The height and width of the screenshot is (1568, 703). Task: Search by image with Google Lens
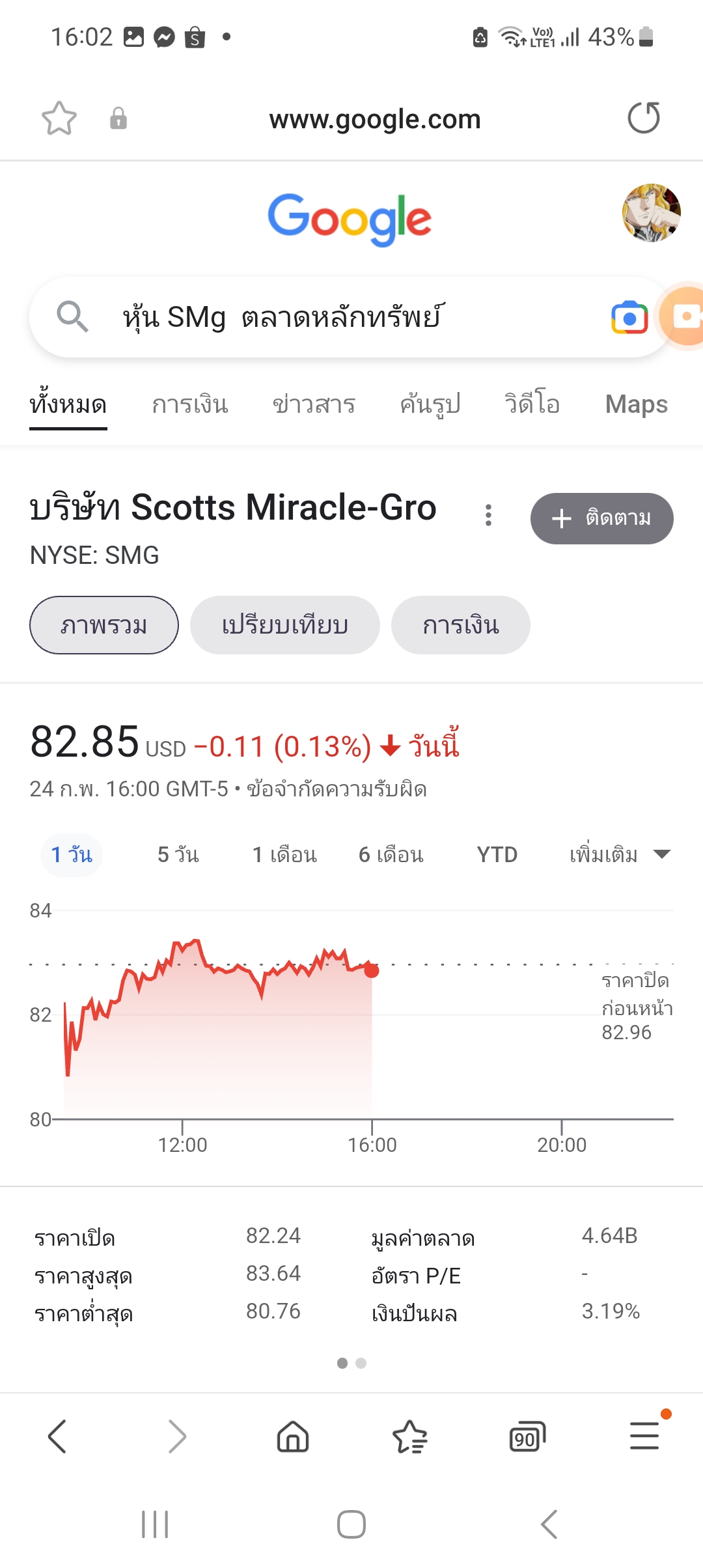pos(629,318)
